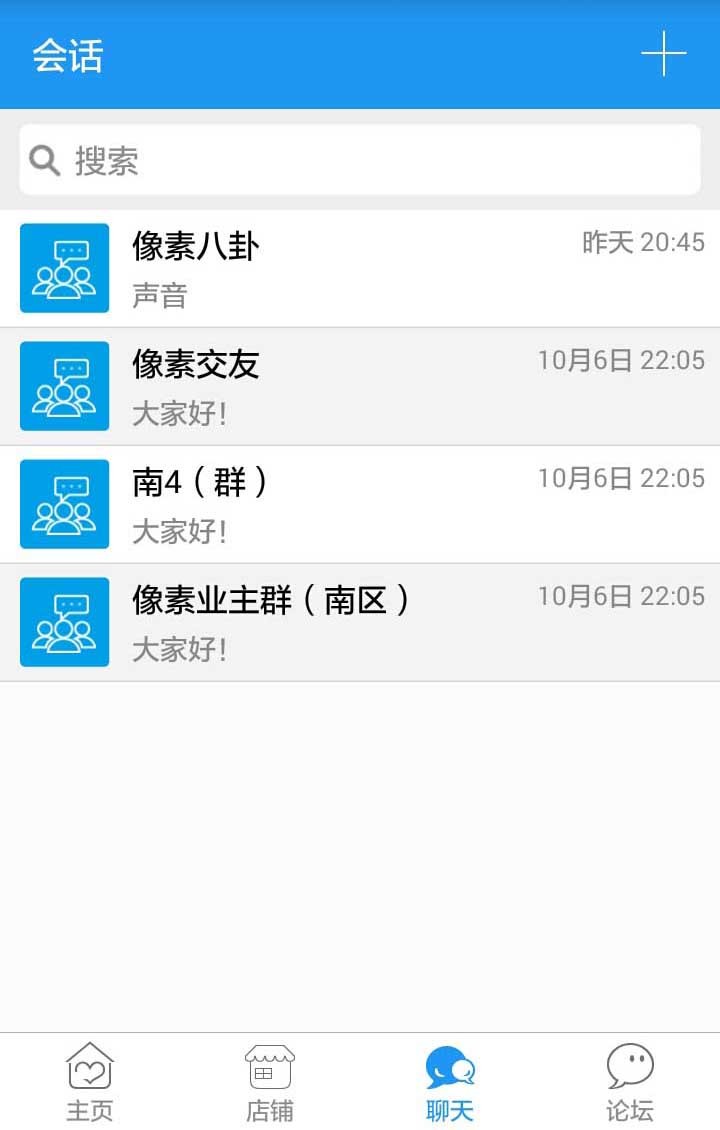This screenshot has width=720, height=1130.
Task: Switch to the 主页 tab
Action: point(90,1082)
